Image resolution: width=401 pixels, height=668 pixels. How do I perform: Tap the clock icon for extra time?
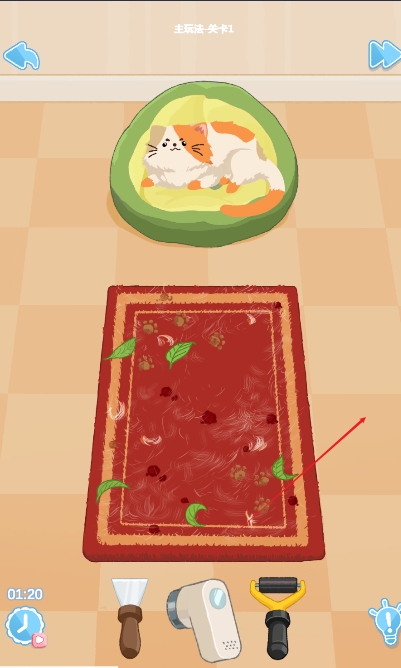(x=25, y=626)
